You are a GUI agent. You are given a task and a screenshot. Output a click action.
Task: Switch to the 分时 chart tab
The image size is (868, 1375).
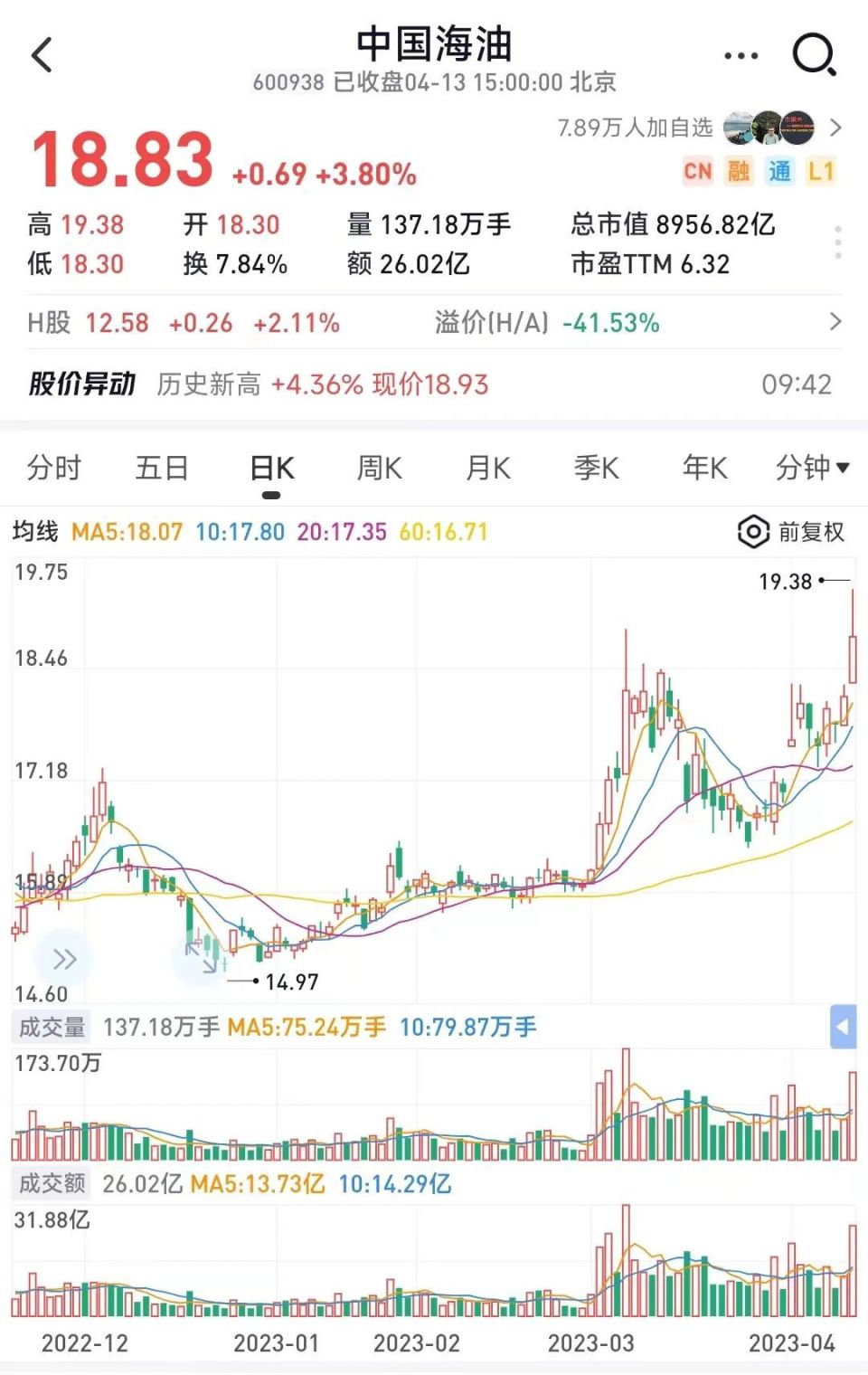54,469
